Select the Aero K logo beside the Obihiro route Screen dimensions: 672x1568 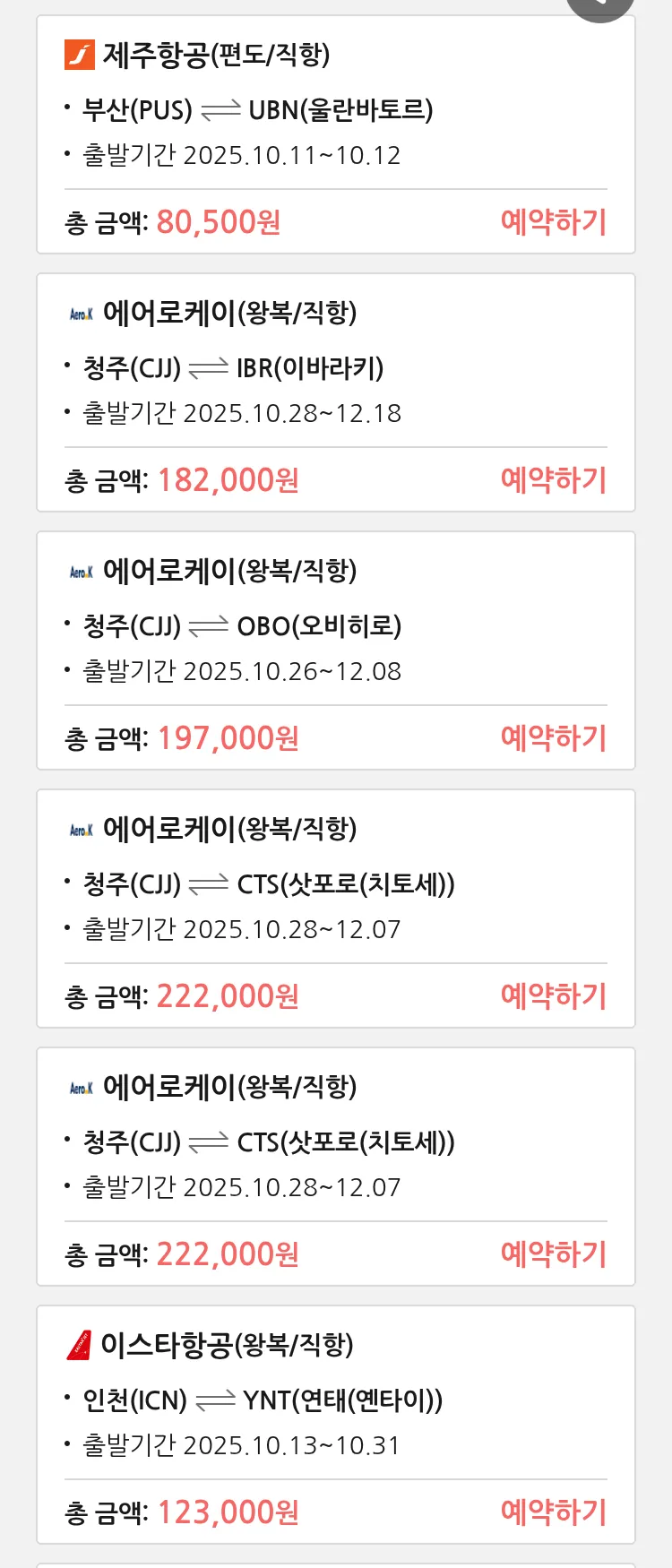(x=82, y=571)
